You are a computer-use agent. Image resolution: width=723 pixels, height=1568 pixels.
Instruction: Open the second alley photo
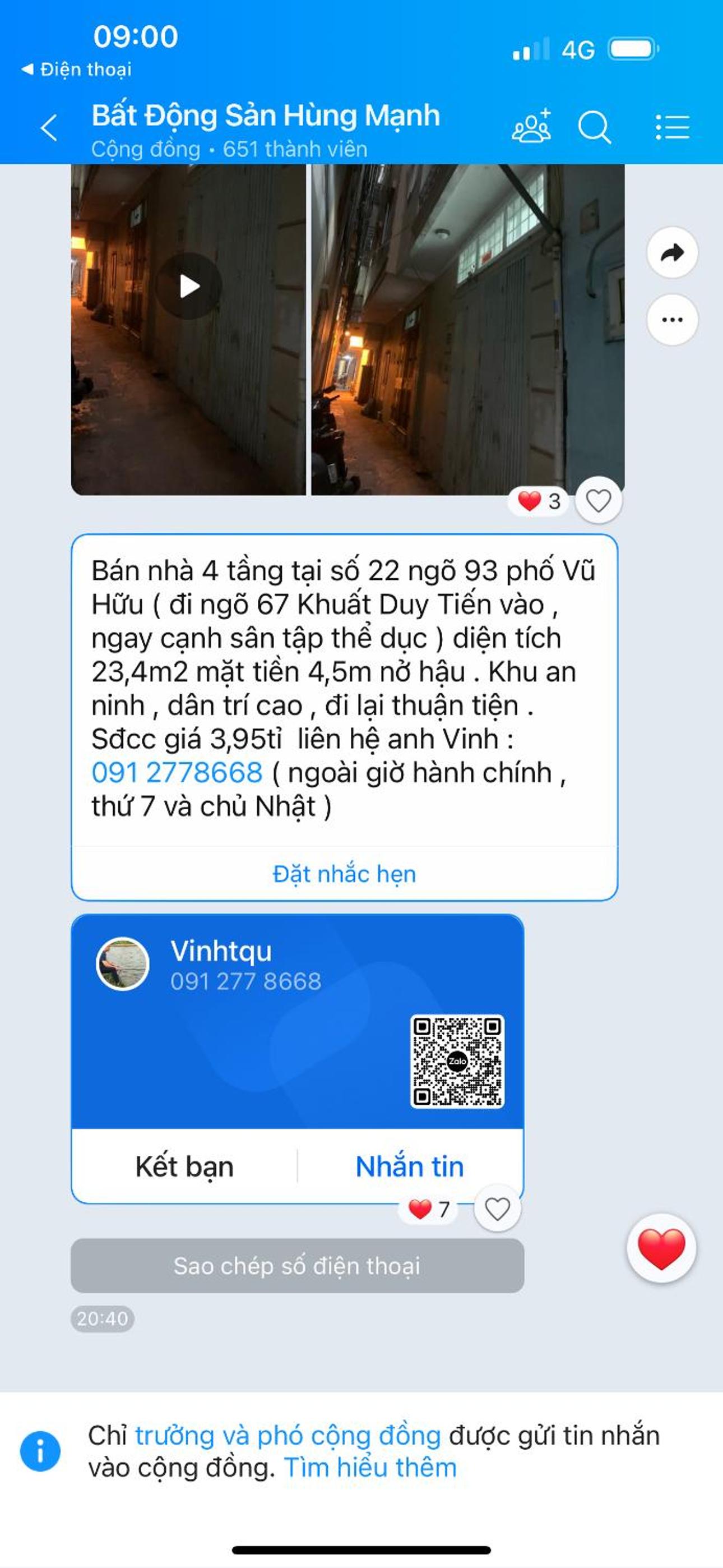point(467,329)
